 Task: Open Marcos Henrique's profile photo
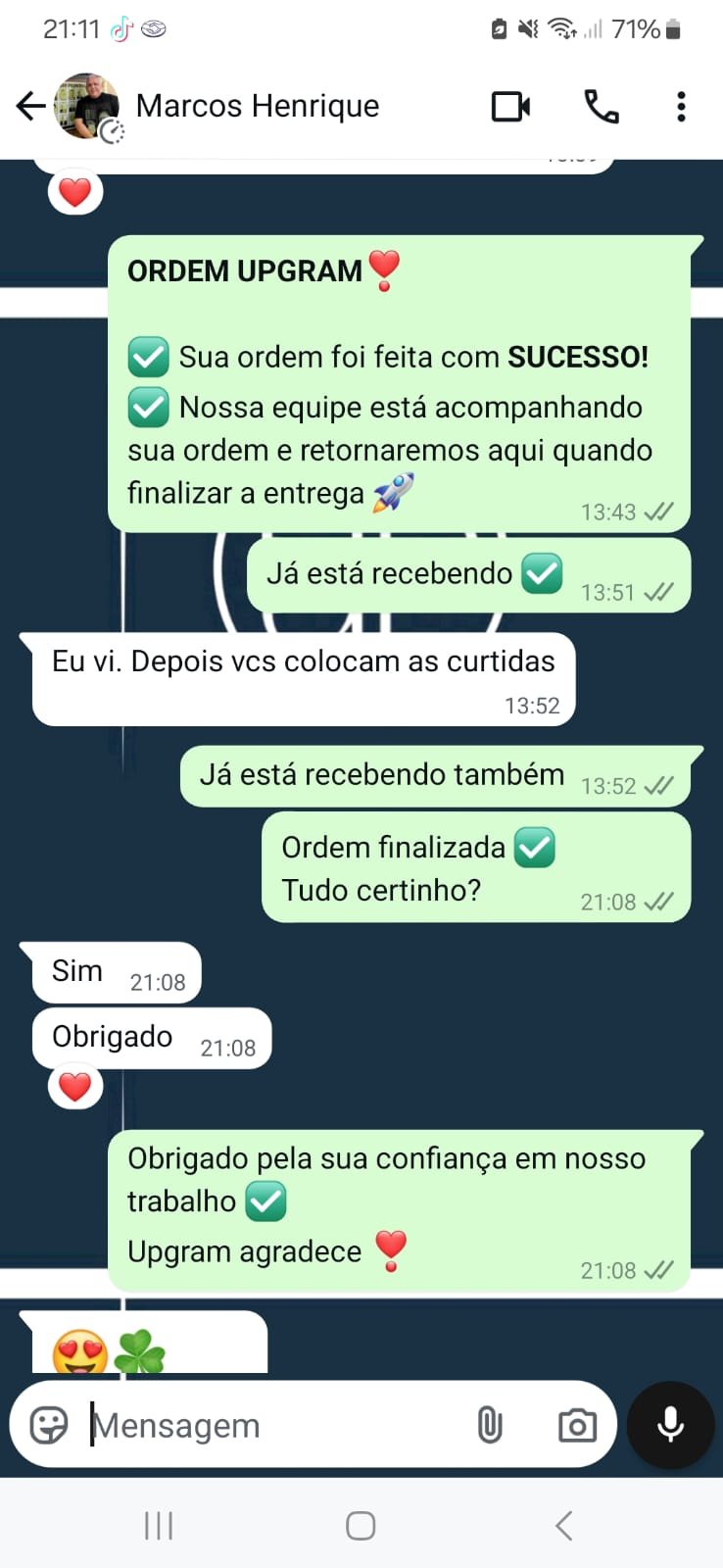pyautogui.click(x=86, y=106)
